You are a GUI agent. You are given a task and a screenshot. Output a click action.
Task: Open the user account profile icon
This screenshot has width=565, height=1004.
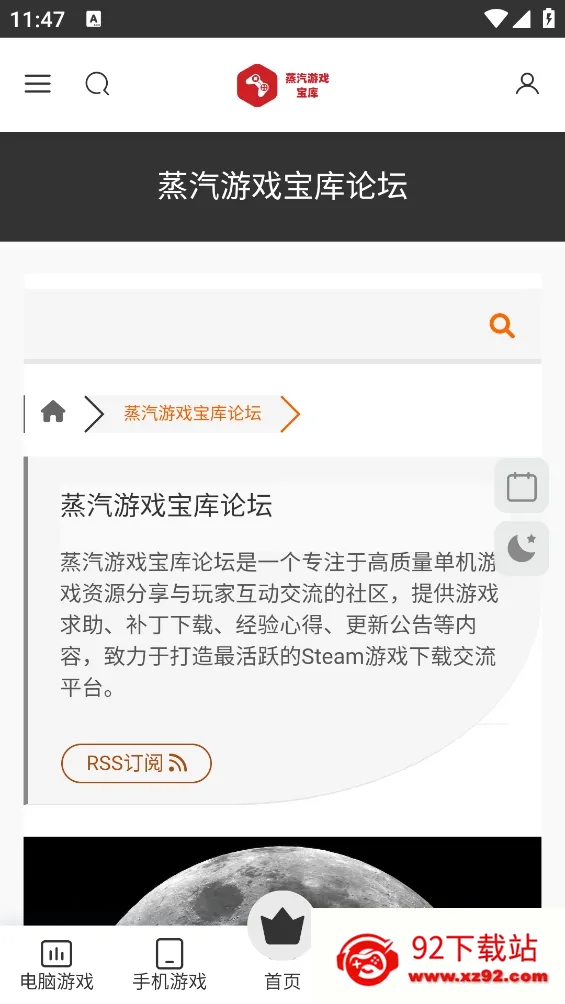pyautogui.click(x=527, y=84)
